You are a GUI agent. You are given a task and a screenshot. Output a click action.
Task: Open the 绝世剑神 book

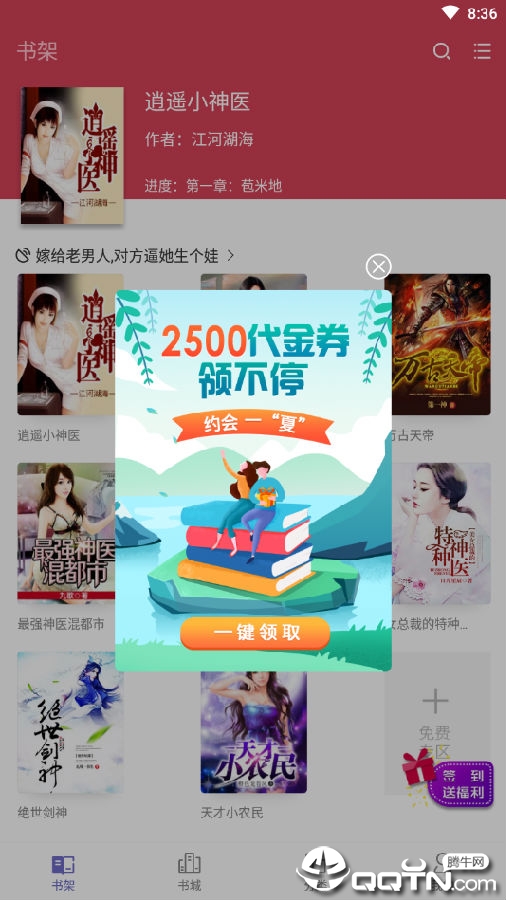coord(70,723)
